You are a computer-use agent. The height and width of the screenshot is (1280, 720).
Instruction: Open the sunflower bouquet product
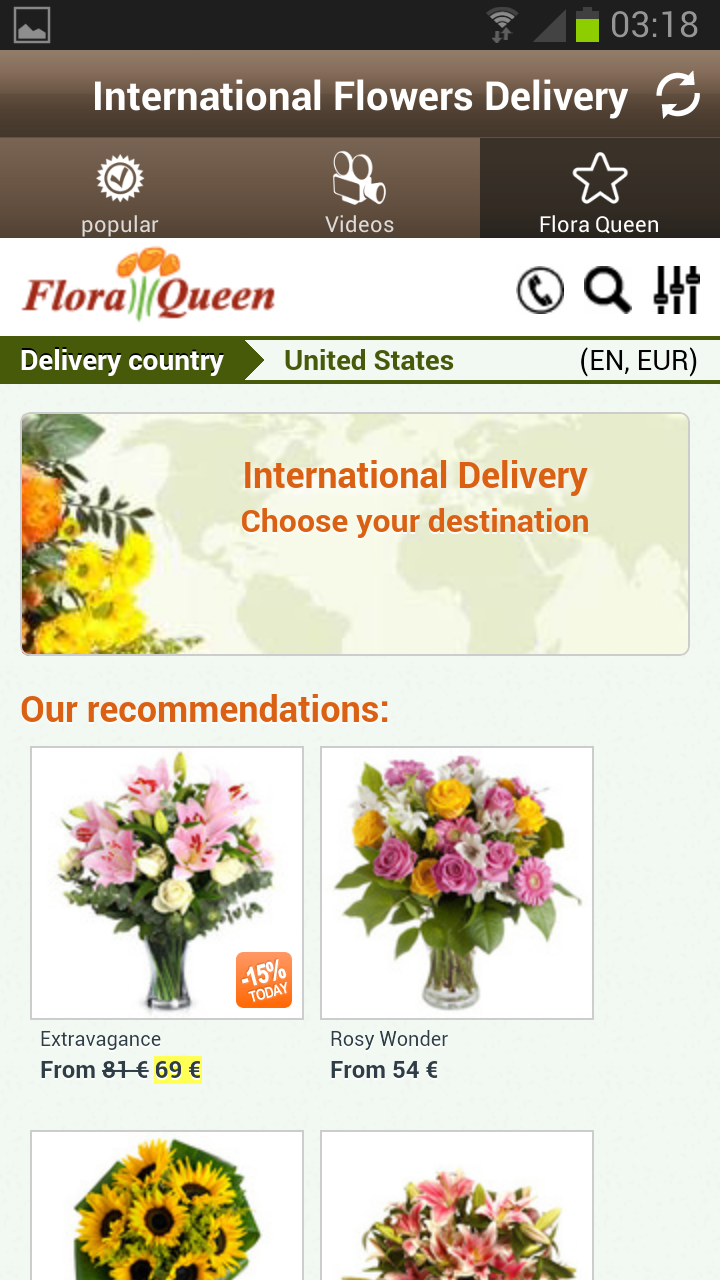(x=167, y=1205)
